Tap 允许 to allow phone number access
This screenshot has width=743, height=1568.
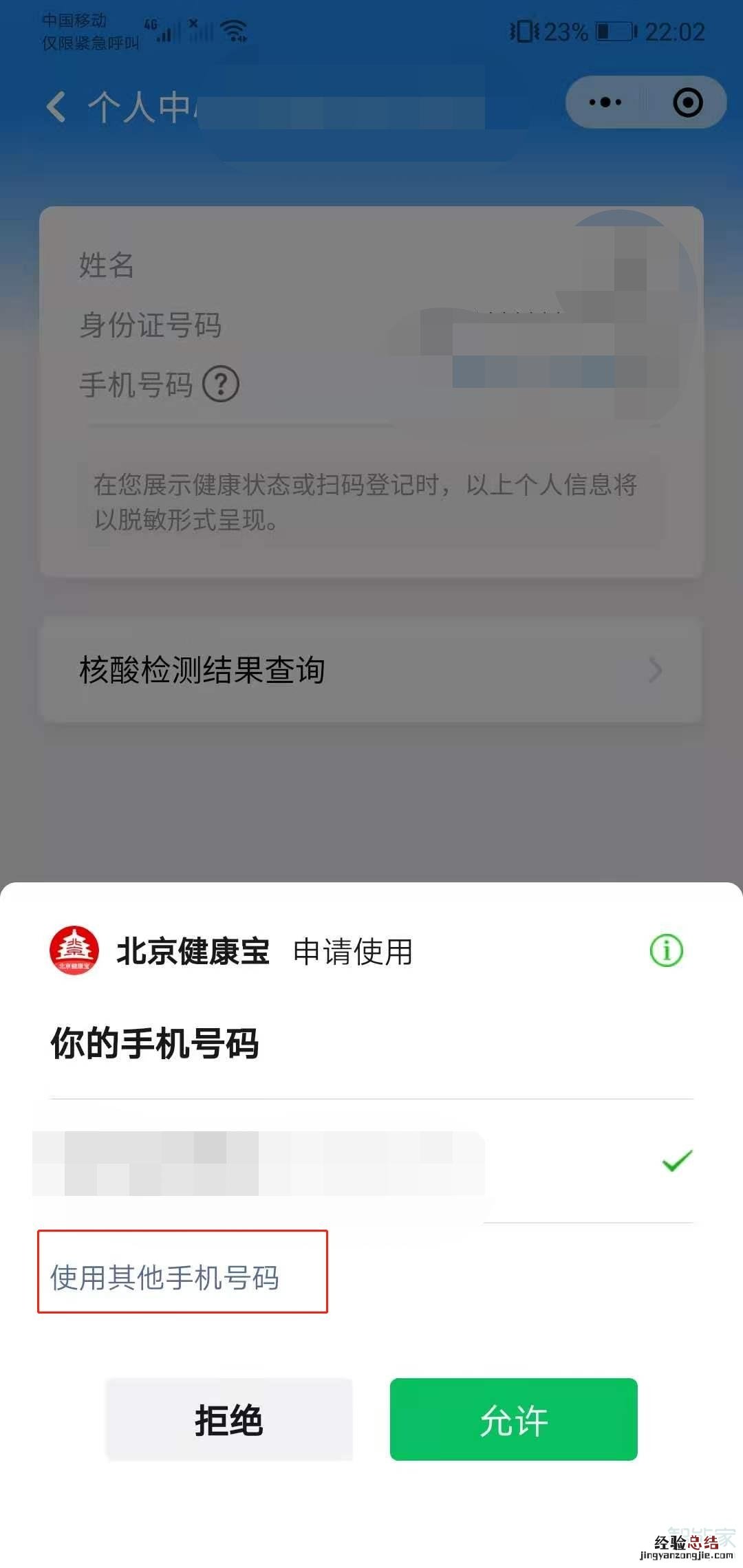[513, 1420]
